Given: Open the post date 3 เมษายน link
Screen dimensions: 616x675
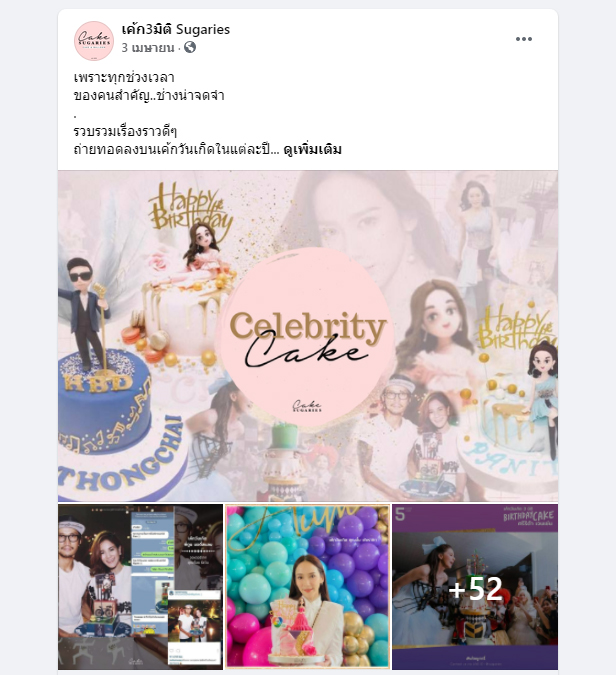Looking at the screenshot, I should pyautogui.click(x=148, y=48).
